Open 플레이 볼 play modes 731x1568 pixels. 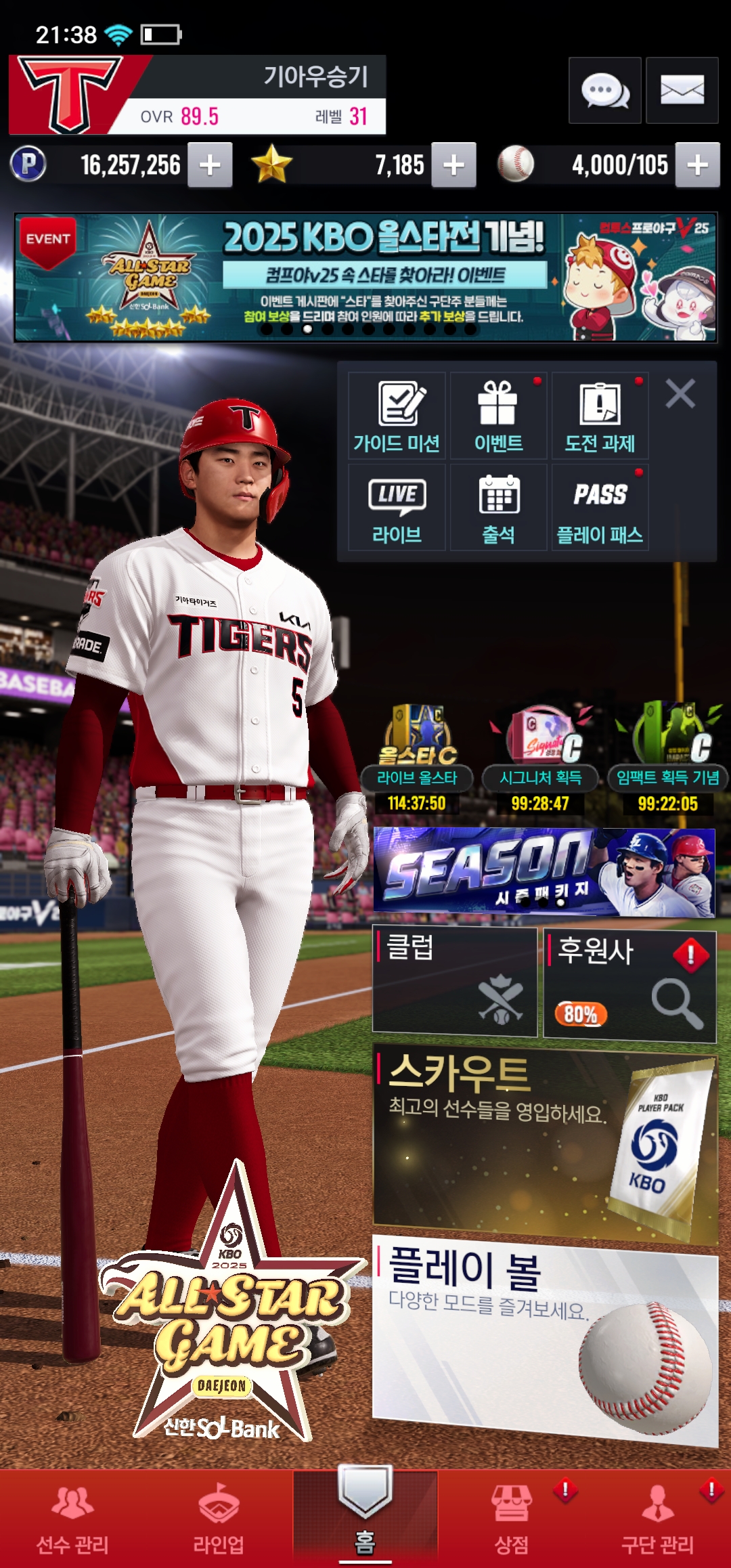coord(544,1341)
